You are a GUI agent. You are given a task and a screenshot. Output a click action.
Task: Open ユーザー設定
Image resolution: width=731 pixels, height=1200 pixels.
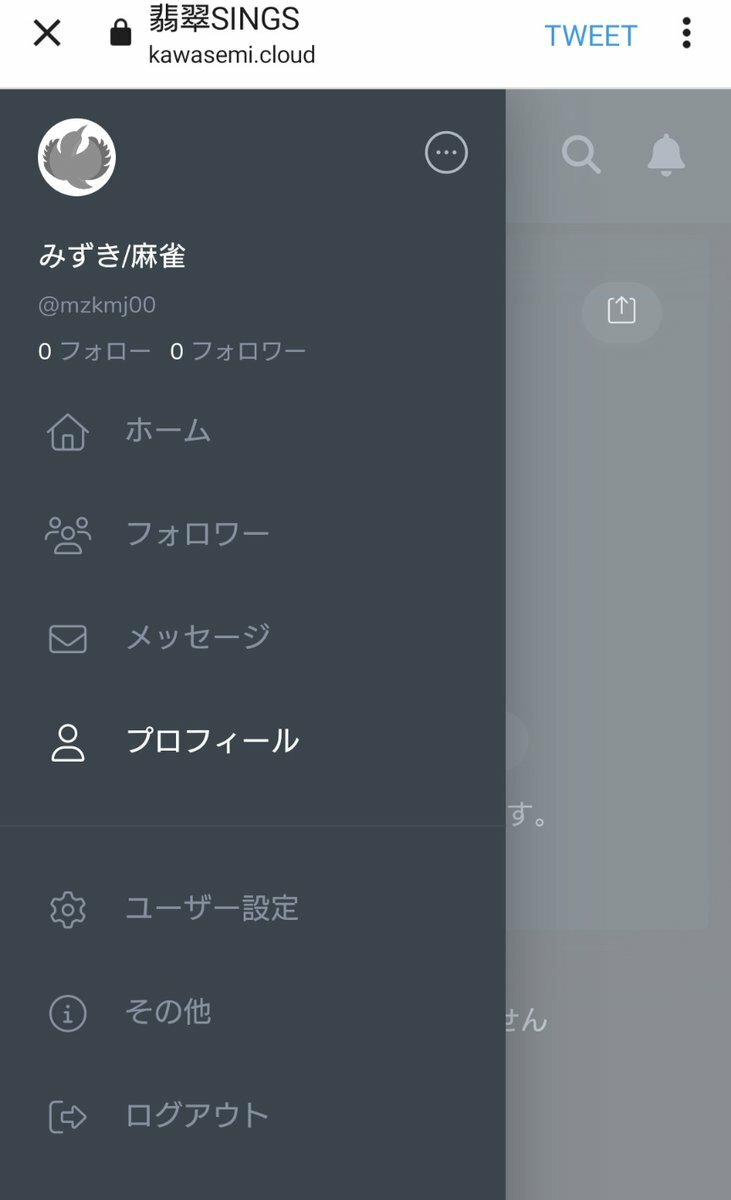[211, 908]
